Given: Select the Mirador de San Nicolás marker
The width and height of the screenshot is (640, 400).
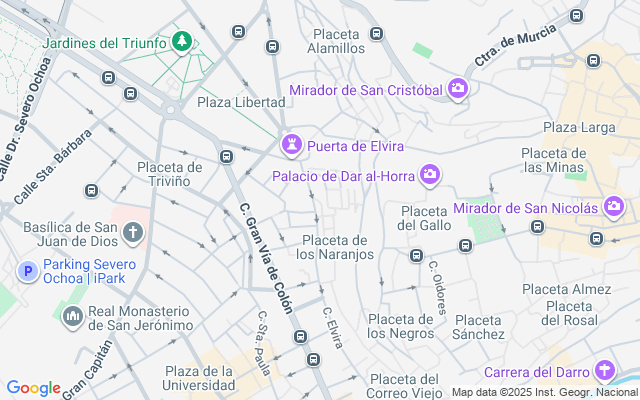Looking at the screenshot, I should [x=614, y=207].
